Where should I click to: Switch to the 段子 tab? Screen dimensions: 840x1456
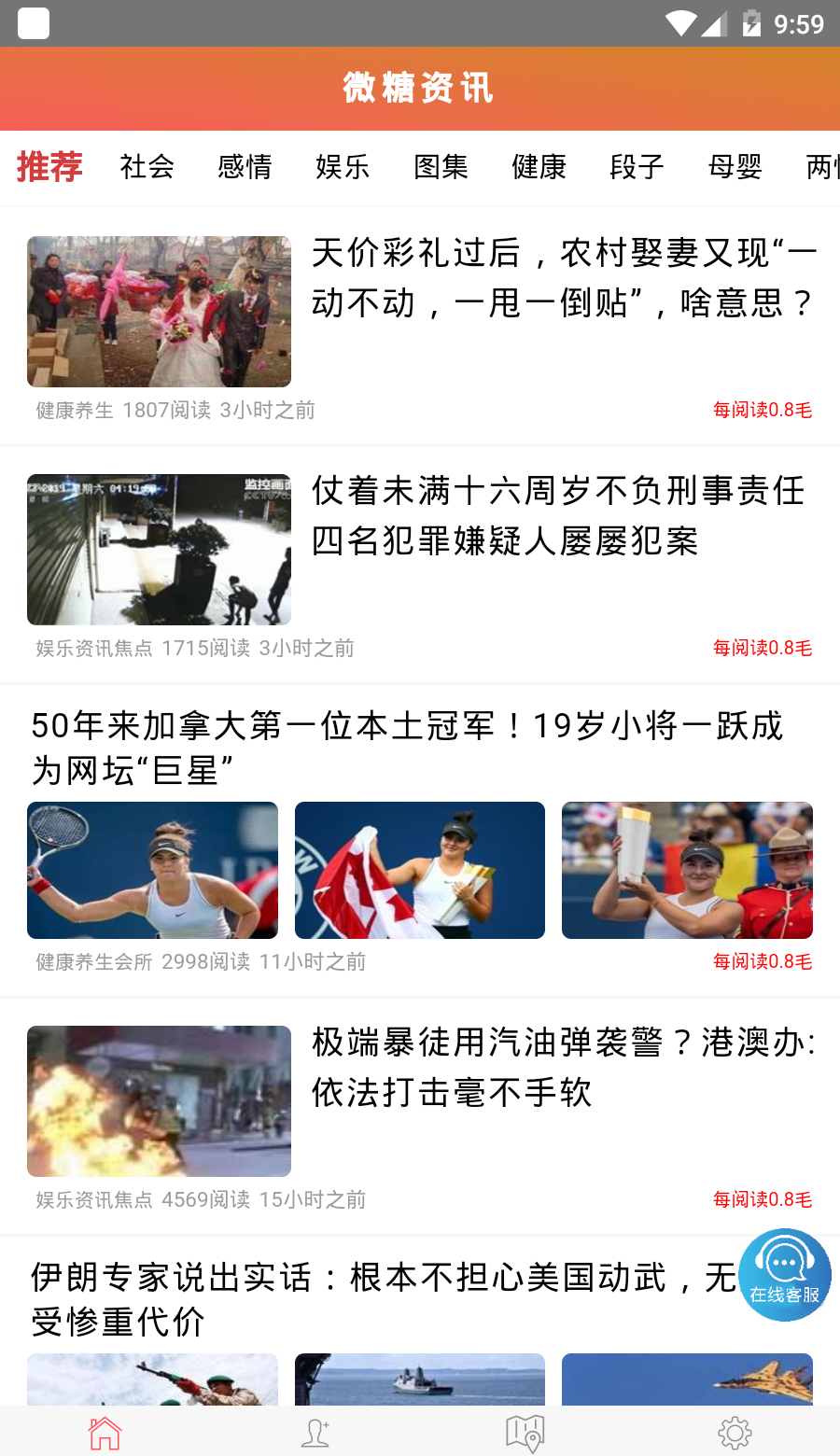637,167
